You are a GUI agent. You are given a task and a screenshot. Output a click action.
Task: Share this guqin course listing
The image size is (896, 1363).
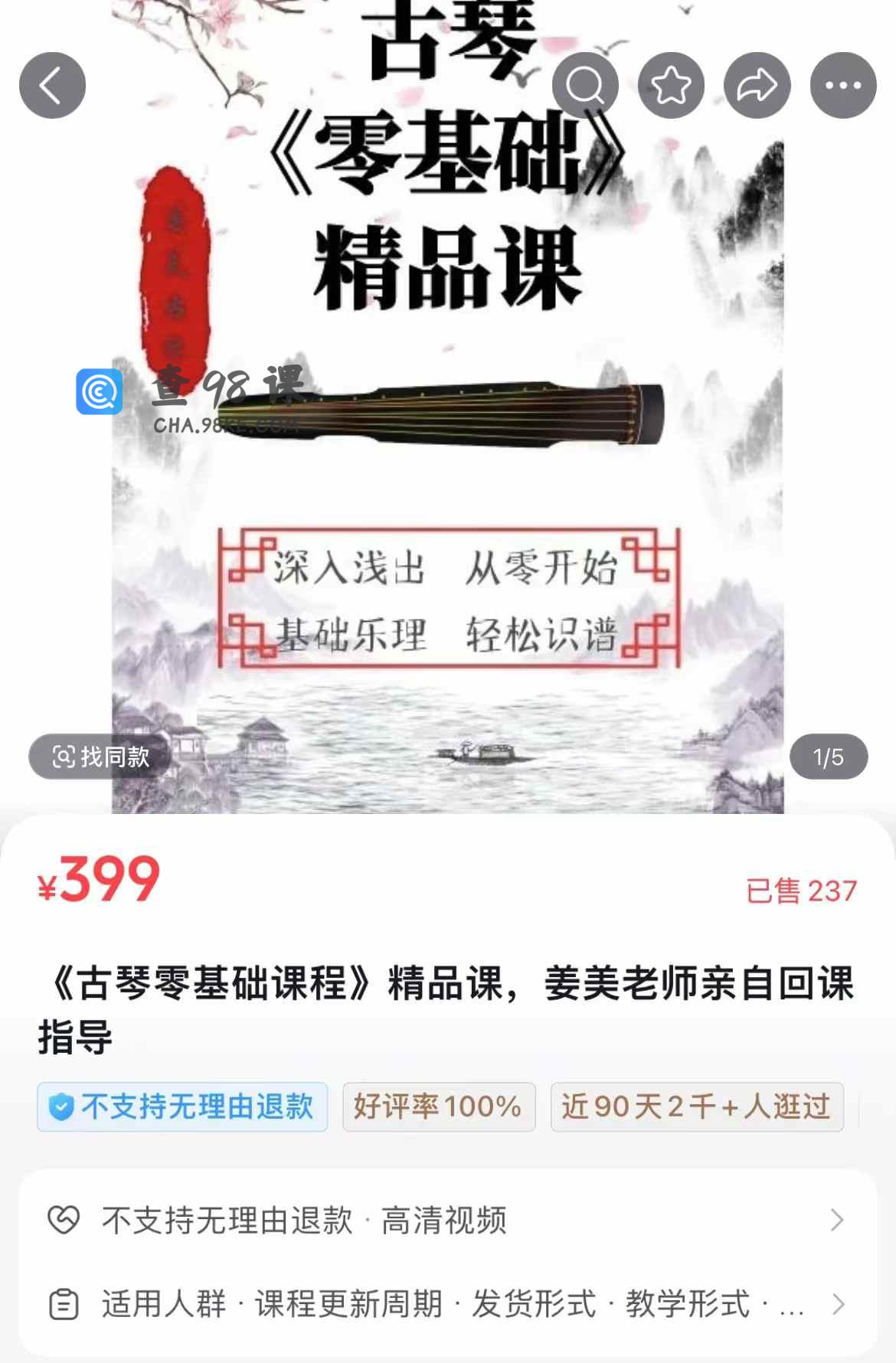757,85
